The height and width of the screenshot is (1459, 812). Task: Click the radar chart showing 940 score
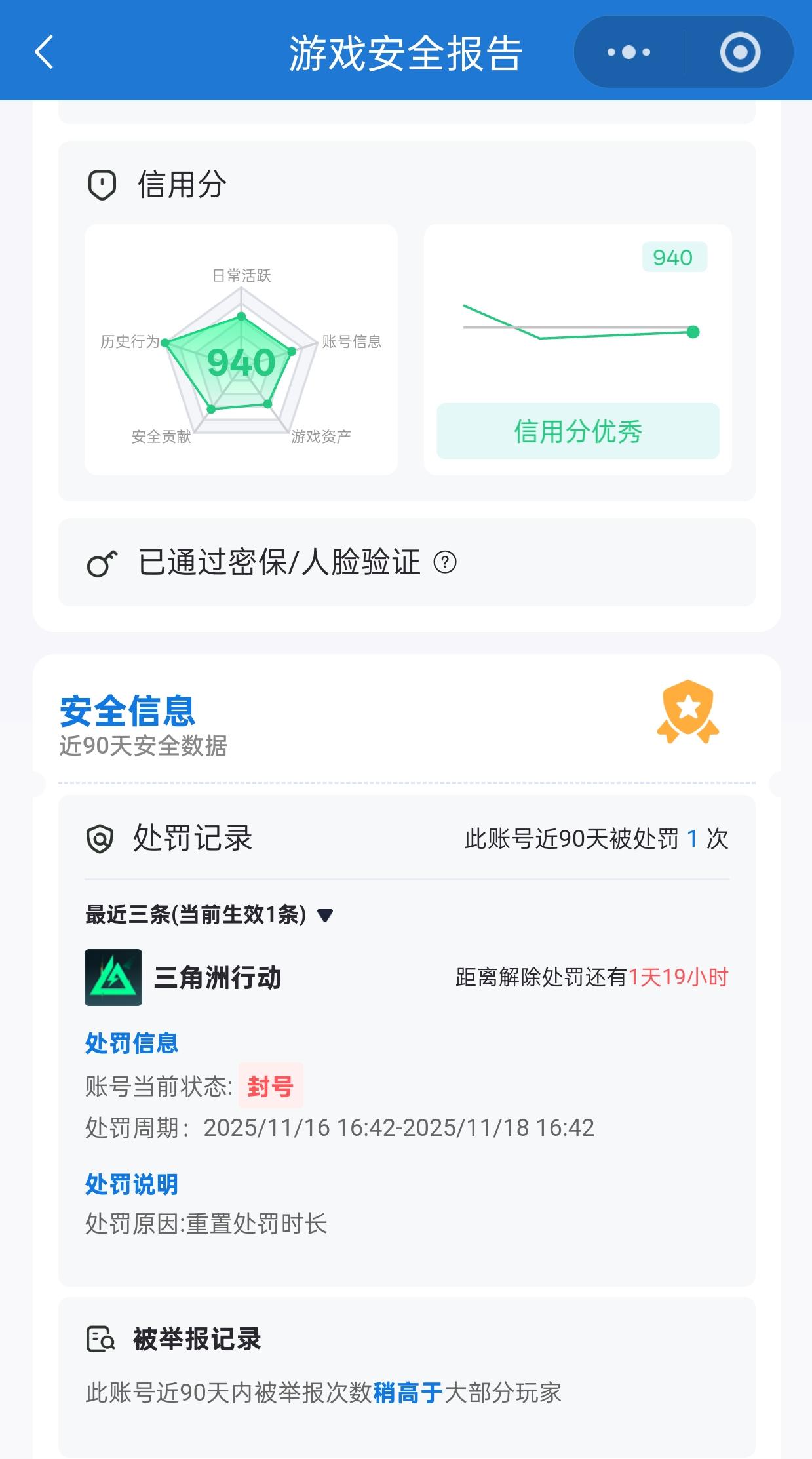(x=241, y=359)
